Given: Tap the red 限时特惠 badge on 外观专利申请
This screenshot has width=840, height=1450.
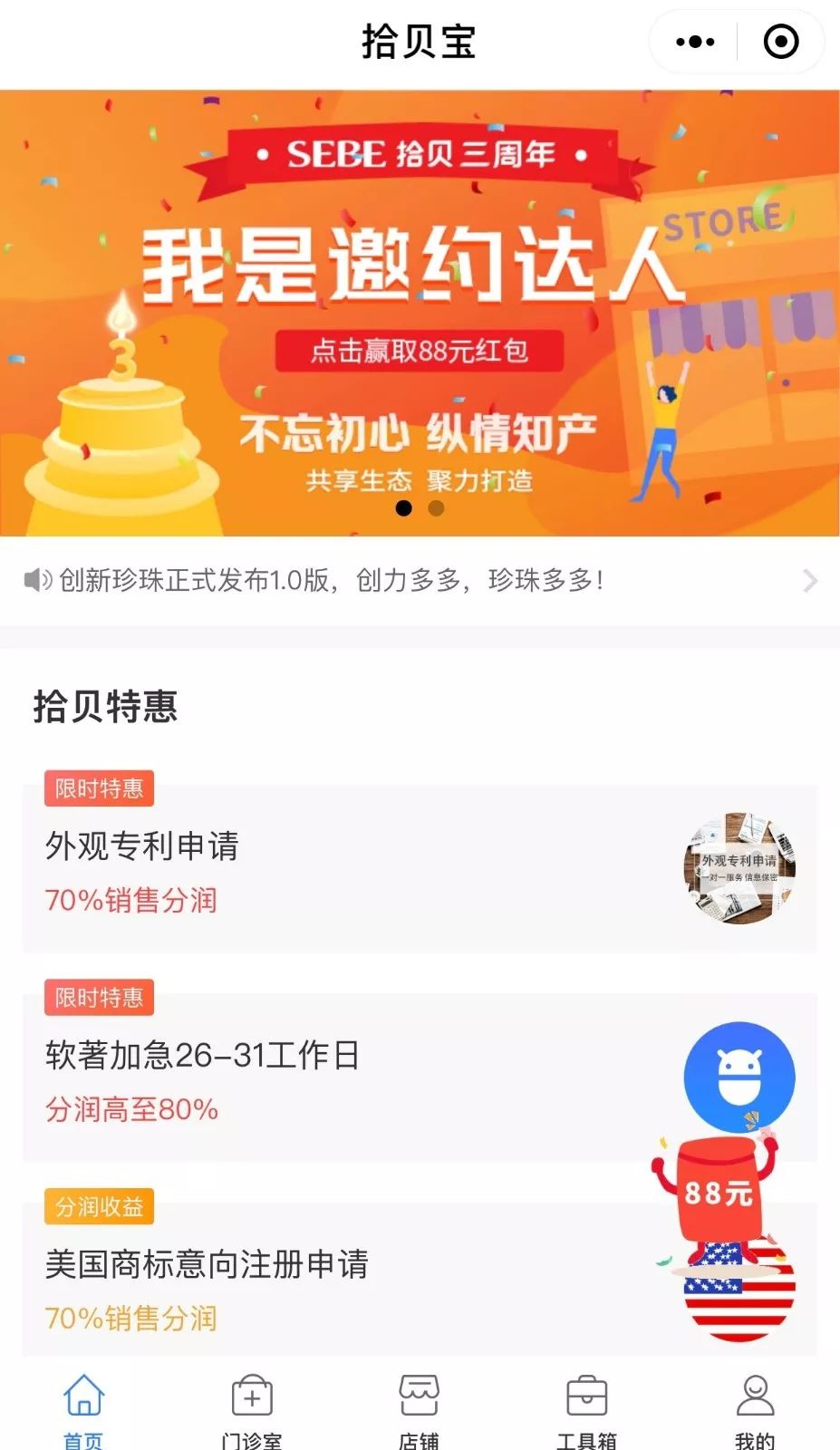Looking at the screenshot, I should coord(100,788).
